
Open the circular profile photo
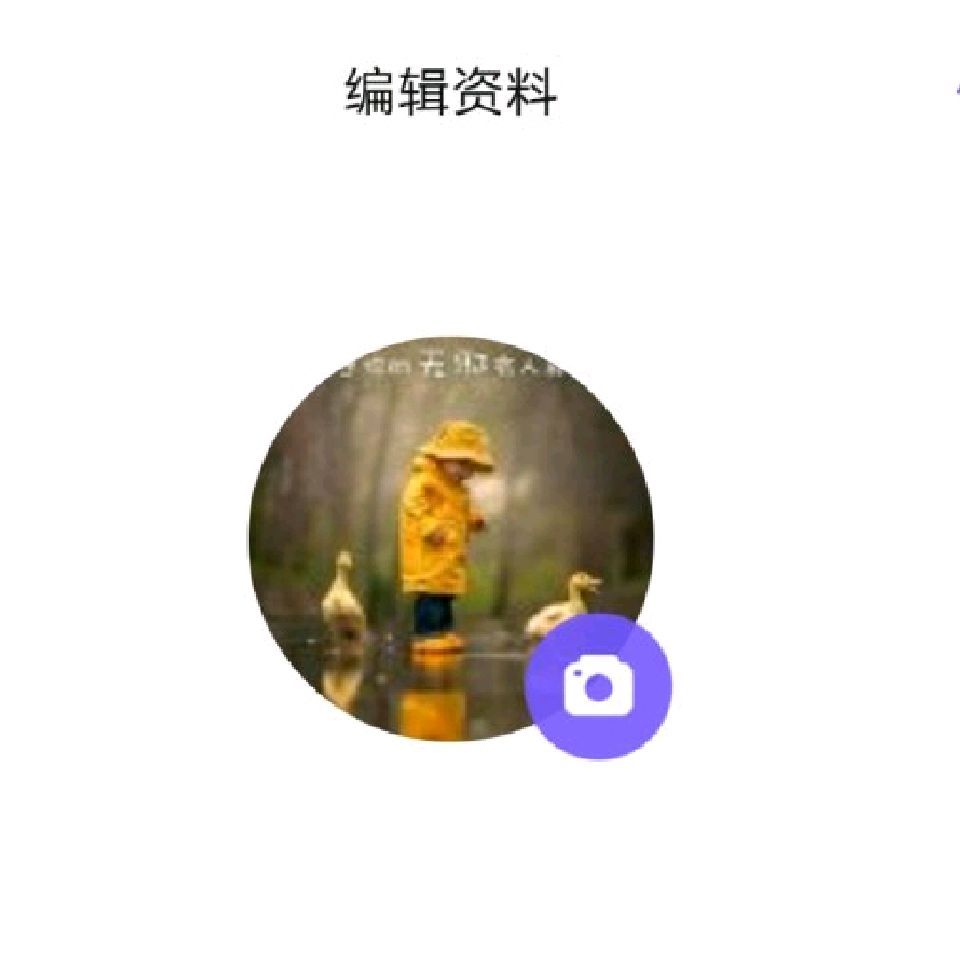coord(451,538)
